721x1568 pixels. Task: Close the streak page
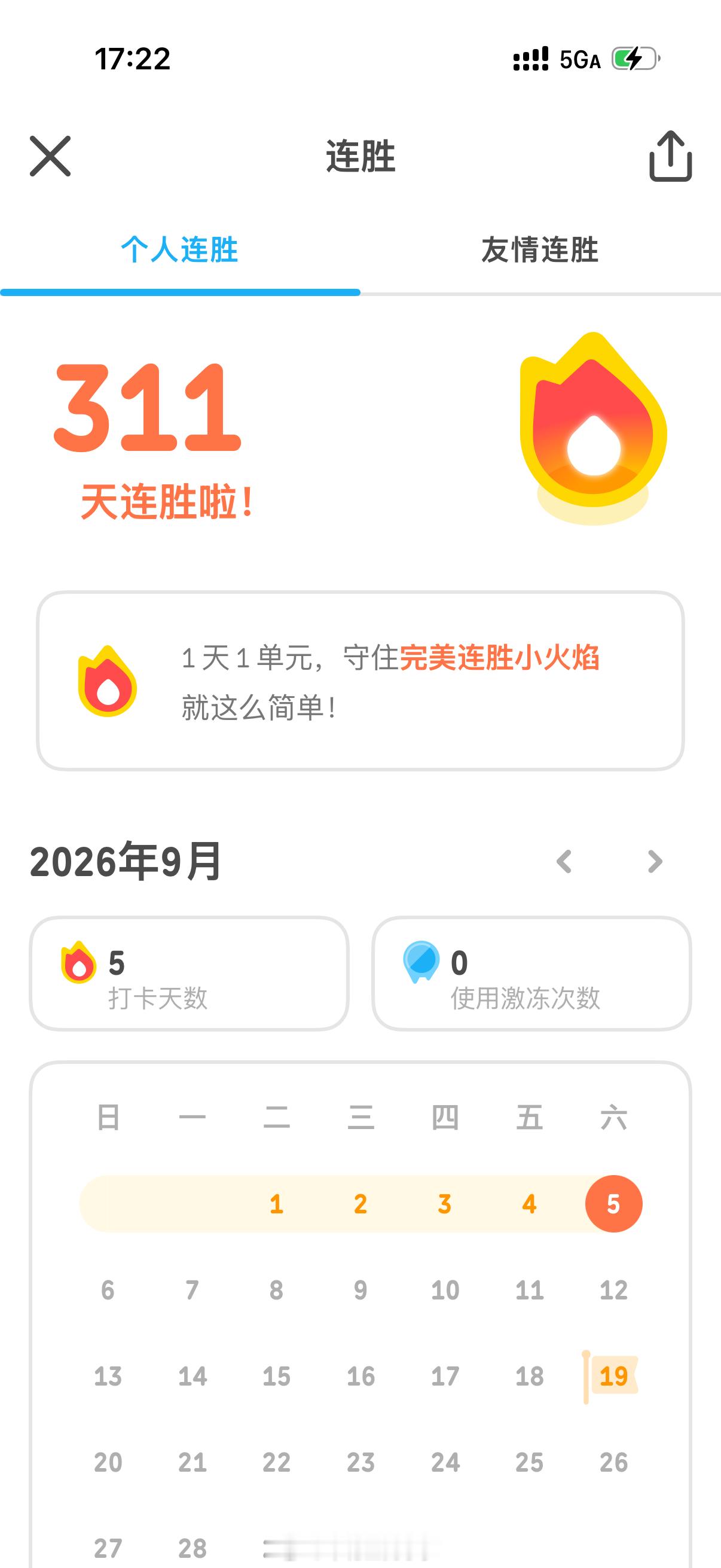click(50, 157)
